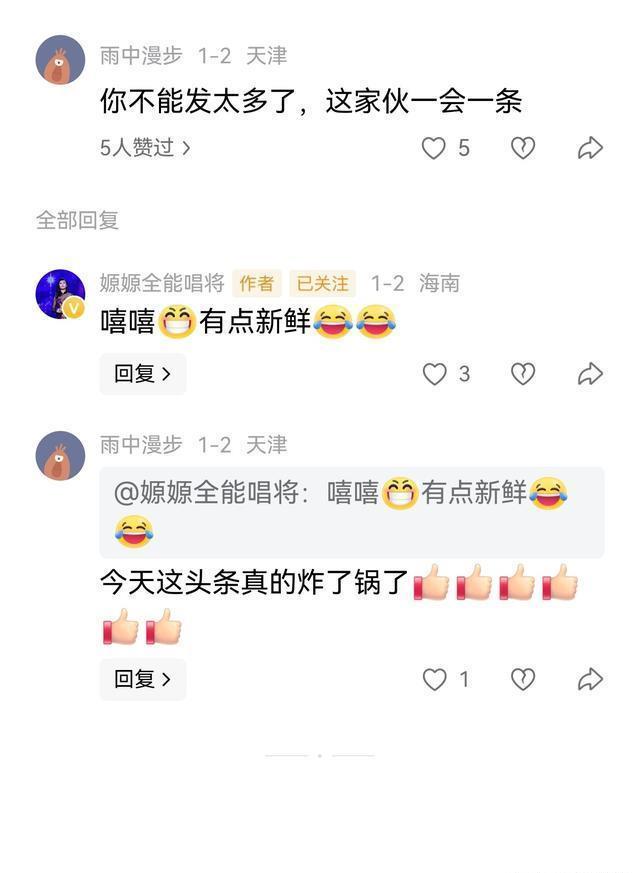The image size is (640, 873).
Task: Share the author's reply '嘻嘻有点新鲜'
Action: point(590,374)
